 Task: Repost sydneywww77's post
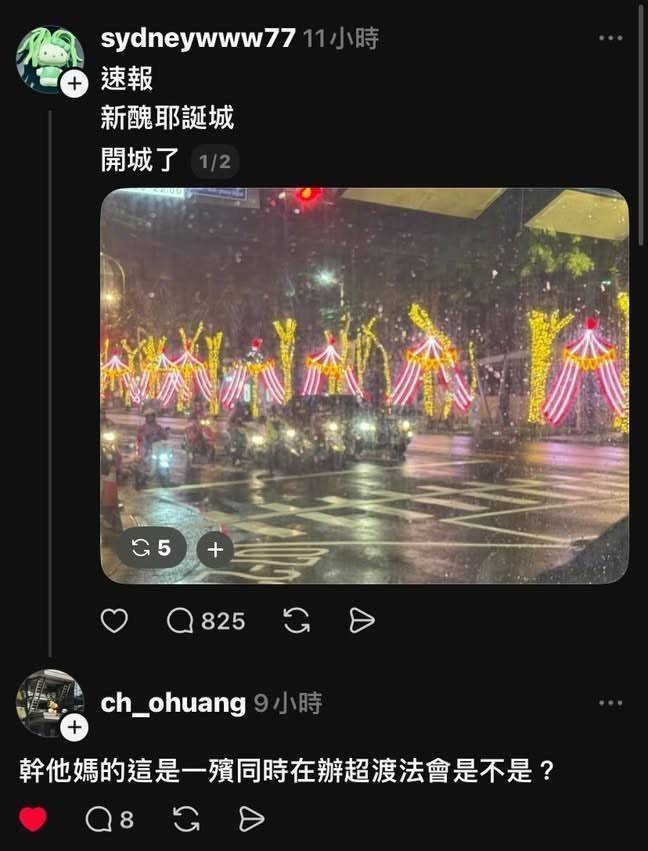point(297,621)
